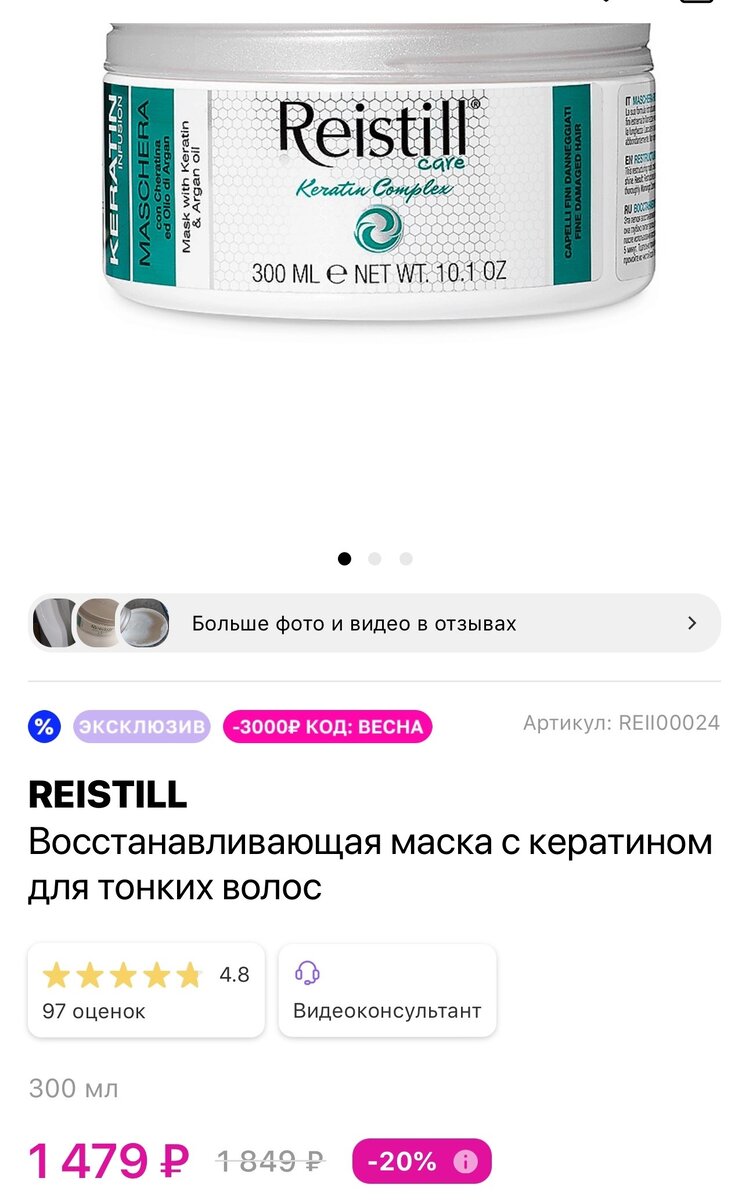
Task: Select the third carousel indicator dot
Action: [404, 559]
